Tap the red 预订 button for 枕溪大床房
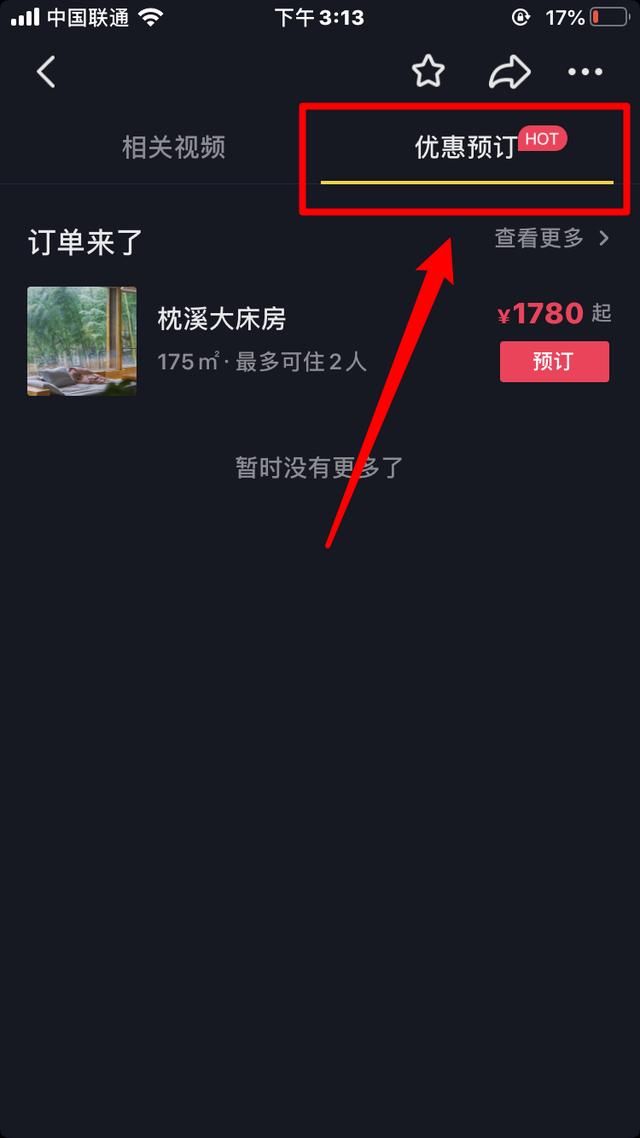This screenshot has height=1138, width=640. point(554,361)
